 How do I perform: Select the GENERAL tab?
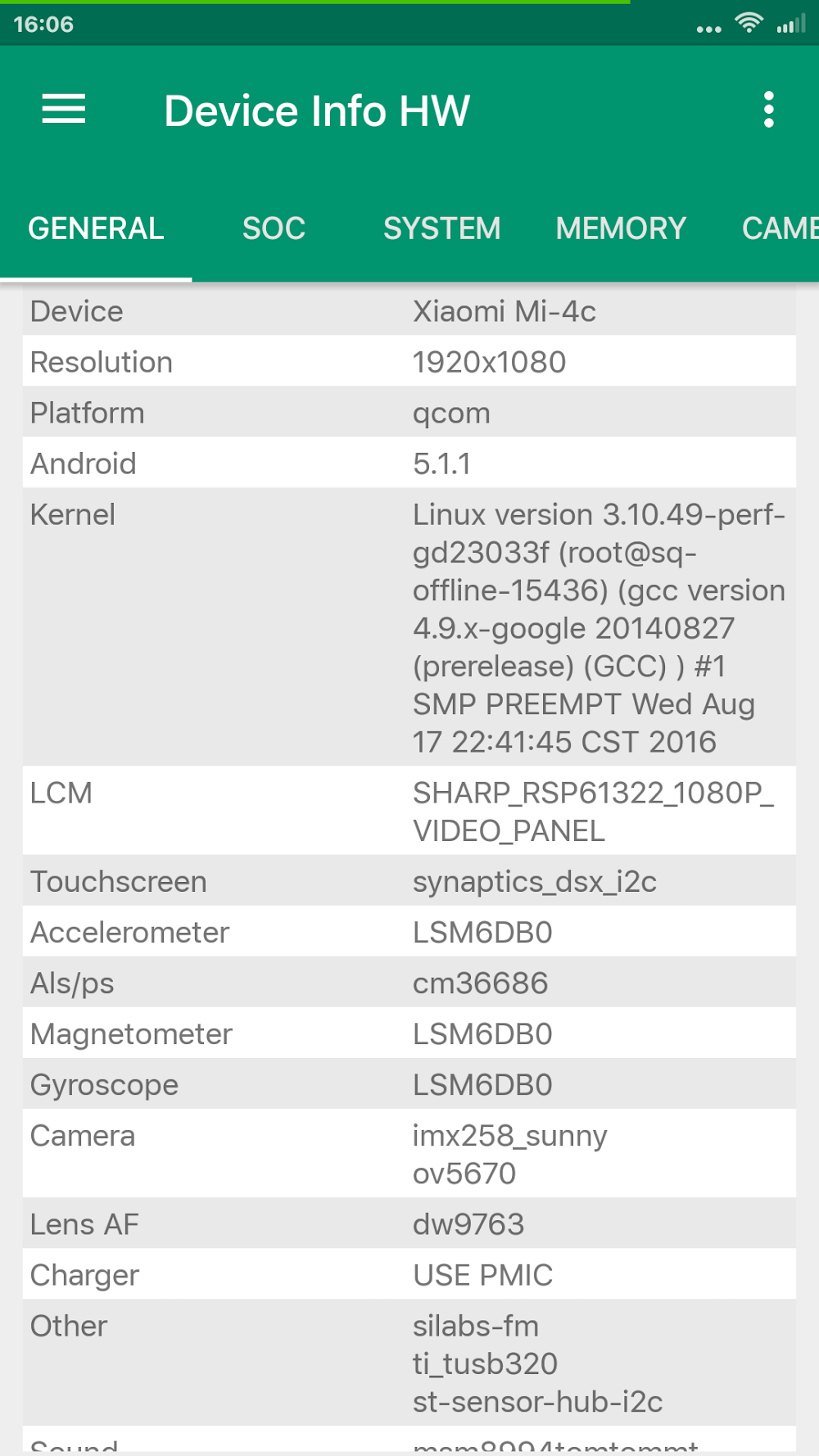[96, 228]
